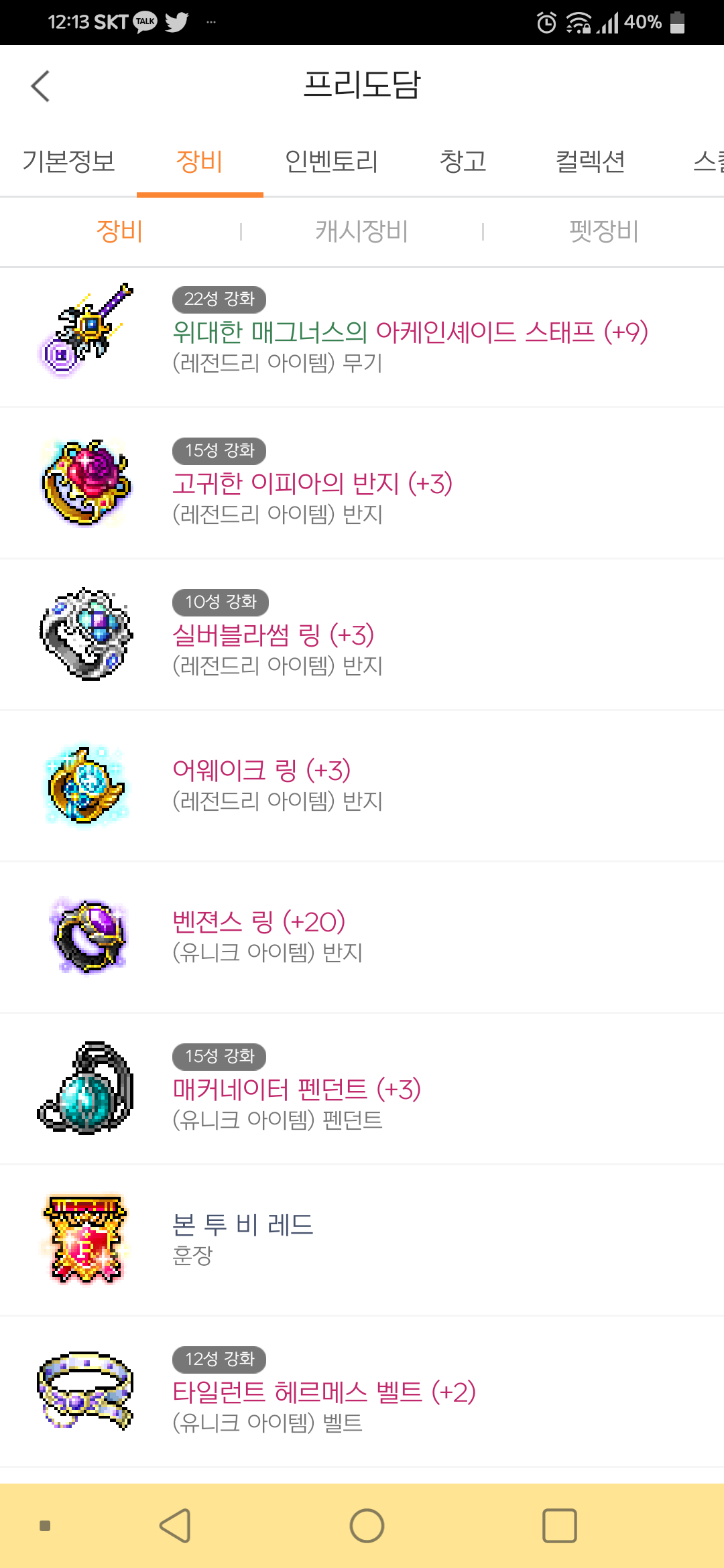View 실버블라썸 링 details
This screenshot has height=1568, width=724.
[362, 634]
